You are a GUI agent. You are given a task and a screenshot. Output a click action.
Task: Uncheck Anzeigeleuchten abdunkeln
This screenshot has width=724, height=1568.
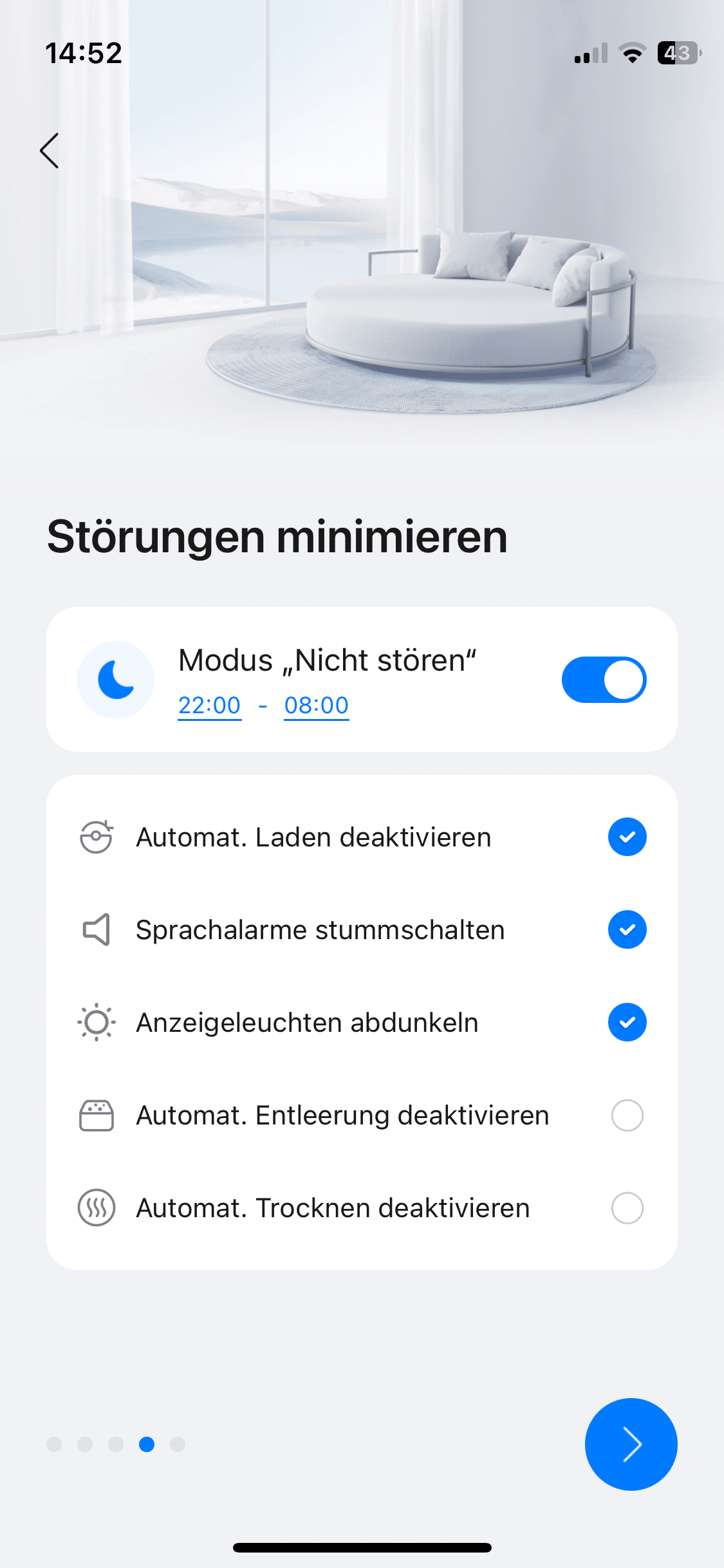[x=627, y=1022]
